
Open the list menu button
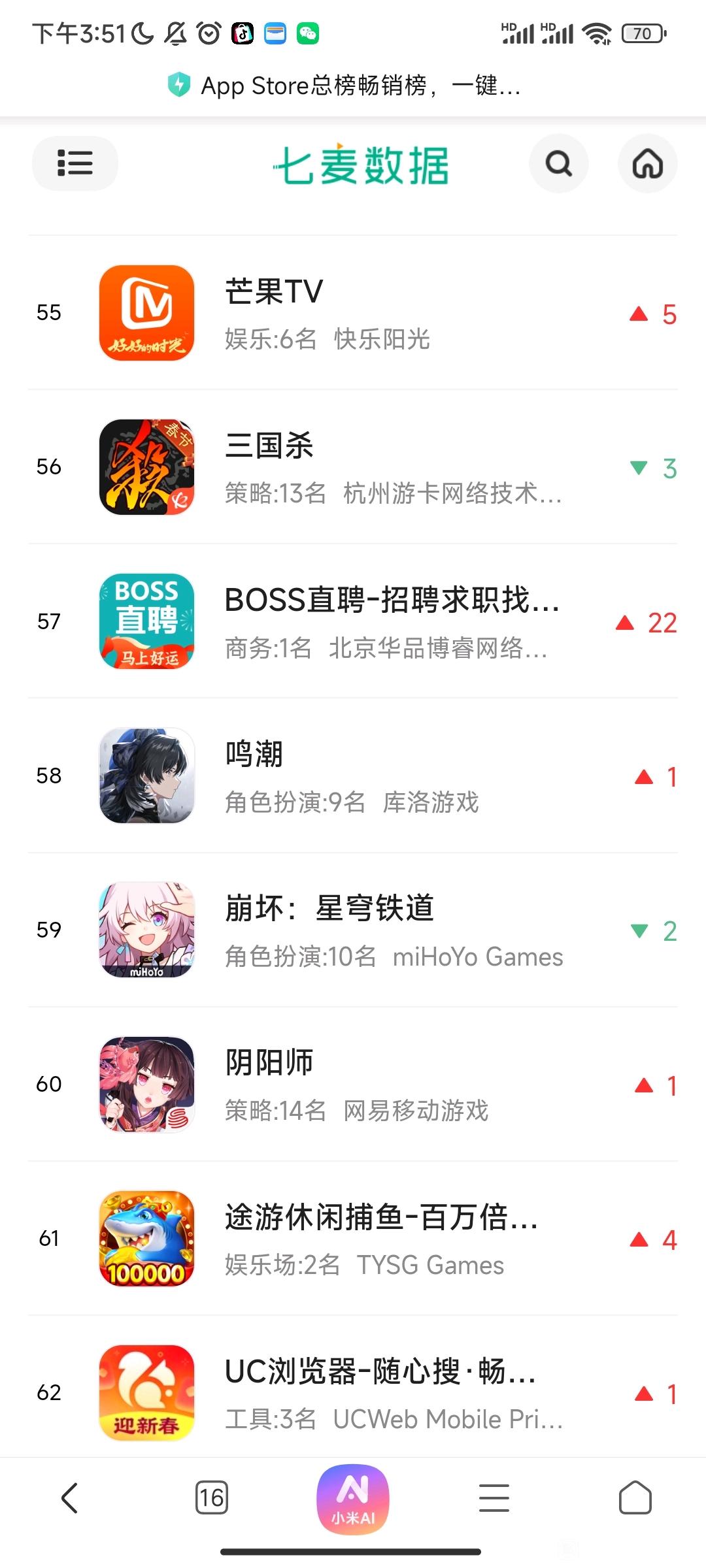coord(75,163)
